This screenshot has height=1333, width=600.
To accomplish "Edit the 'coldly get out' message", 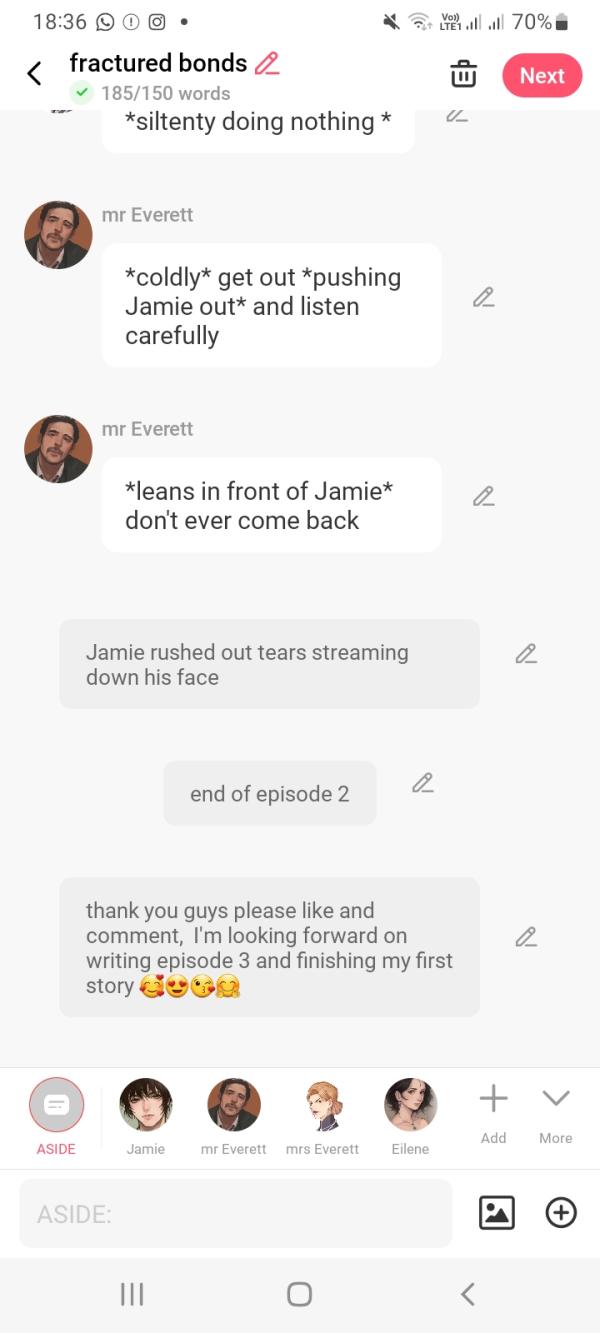I will point(484,298).
